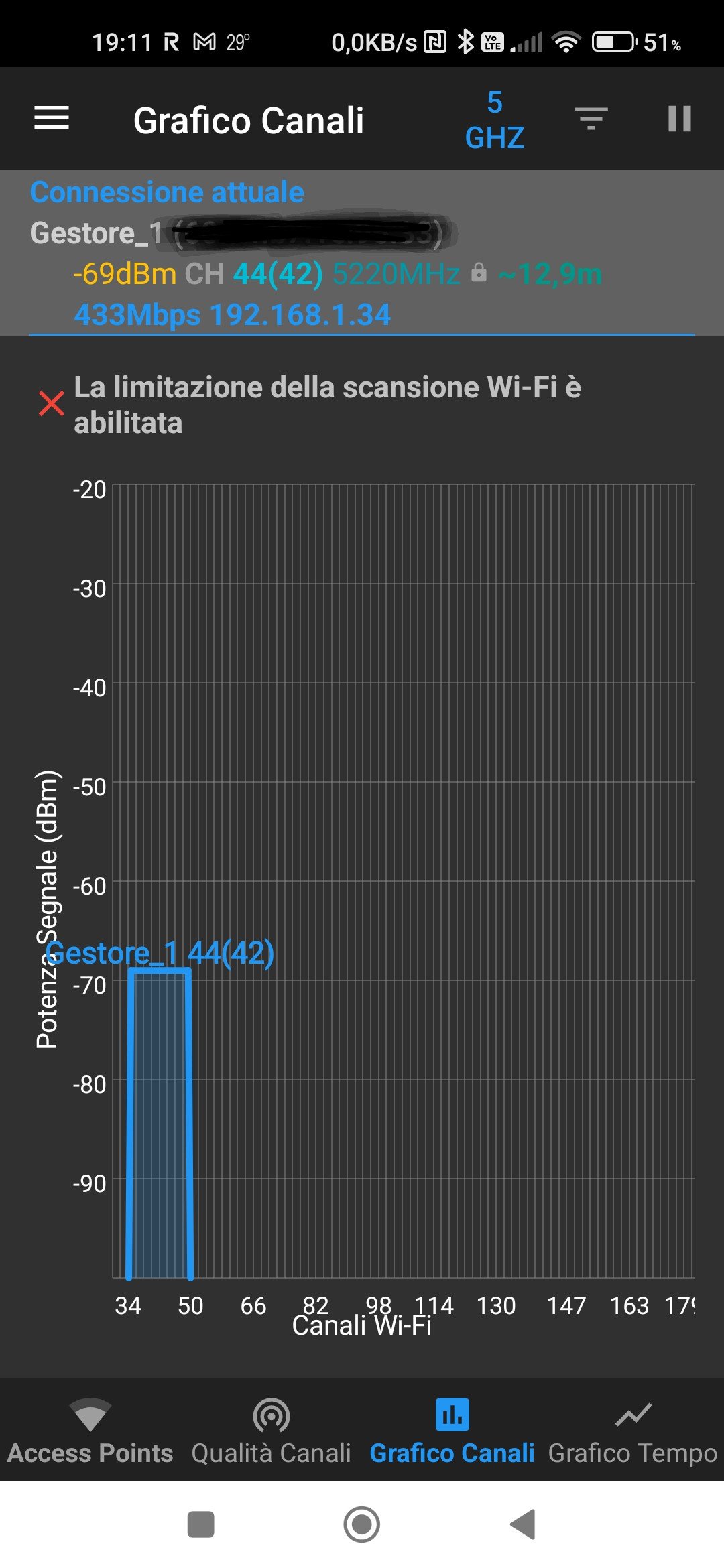Open the filter options icon

591,119
